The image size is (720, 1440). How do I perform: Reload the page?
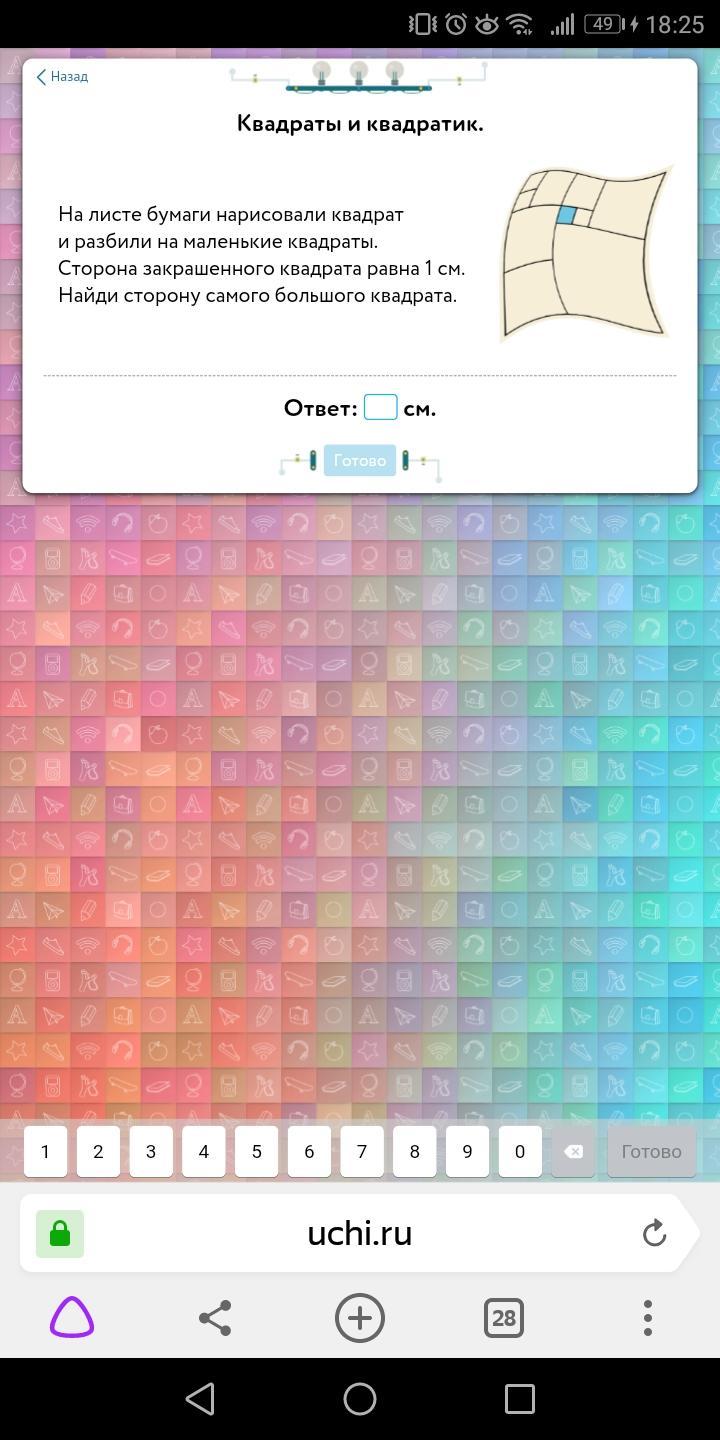(654, 1233)
